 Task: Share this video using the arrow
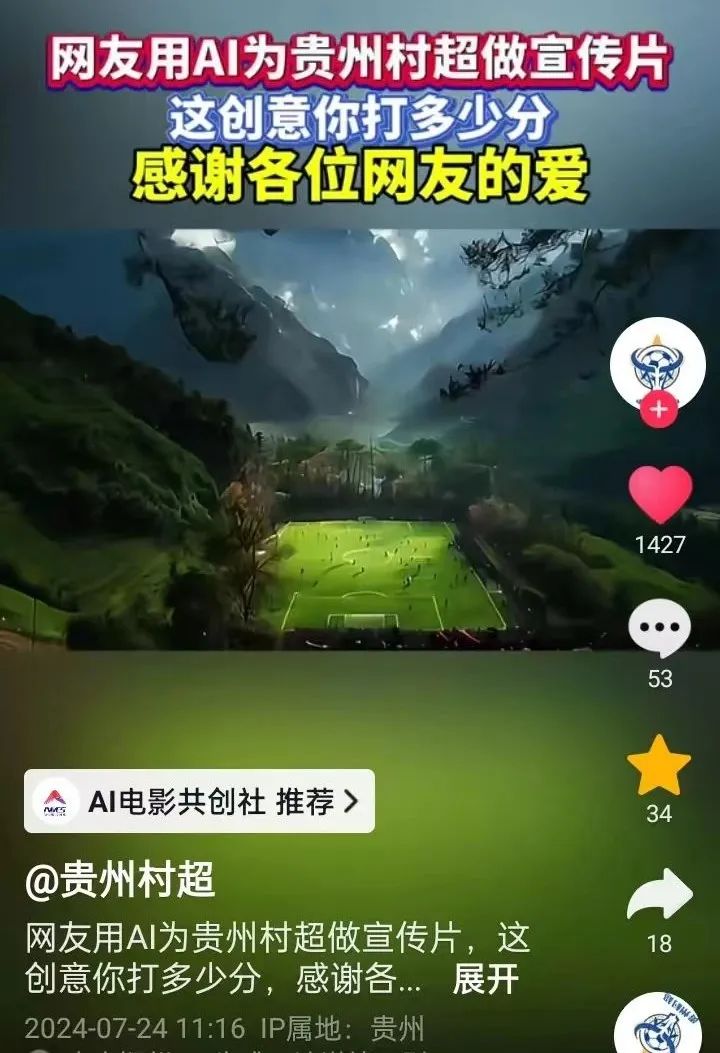tap(659, 896)
